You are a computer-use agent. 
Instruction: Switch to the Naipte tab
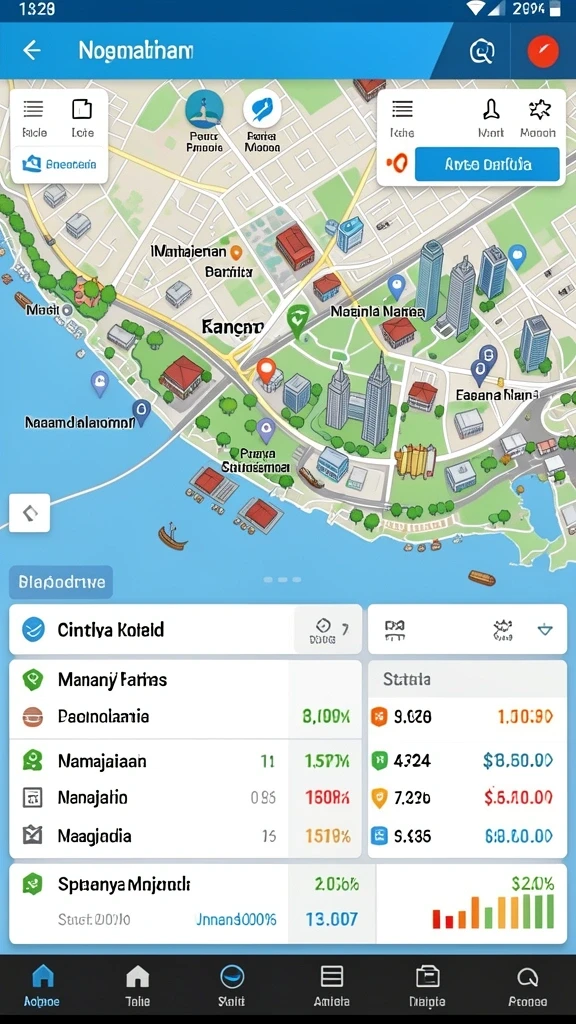[427, 985]
